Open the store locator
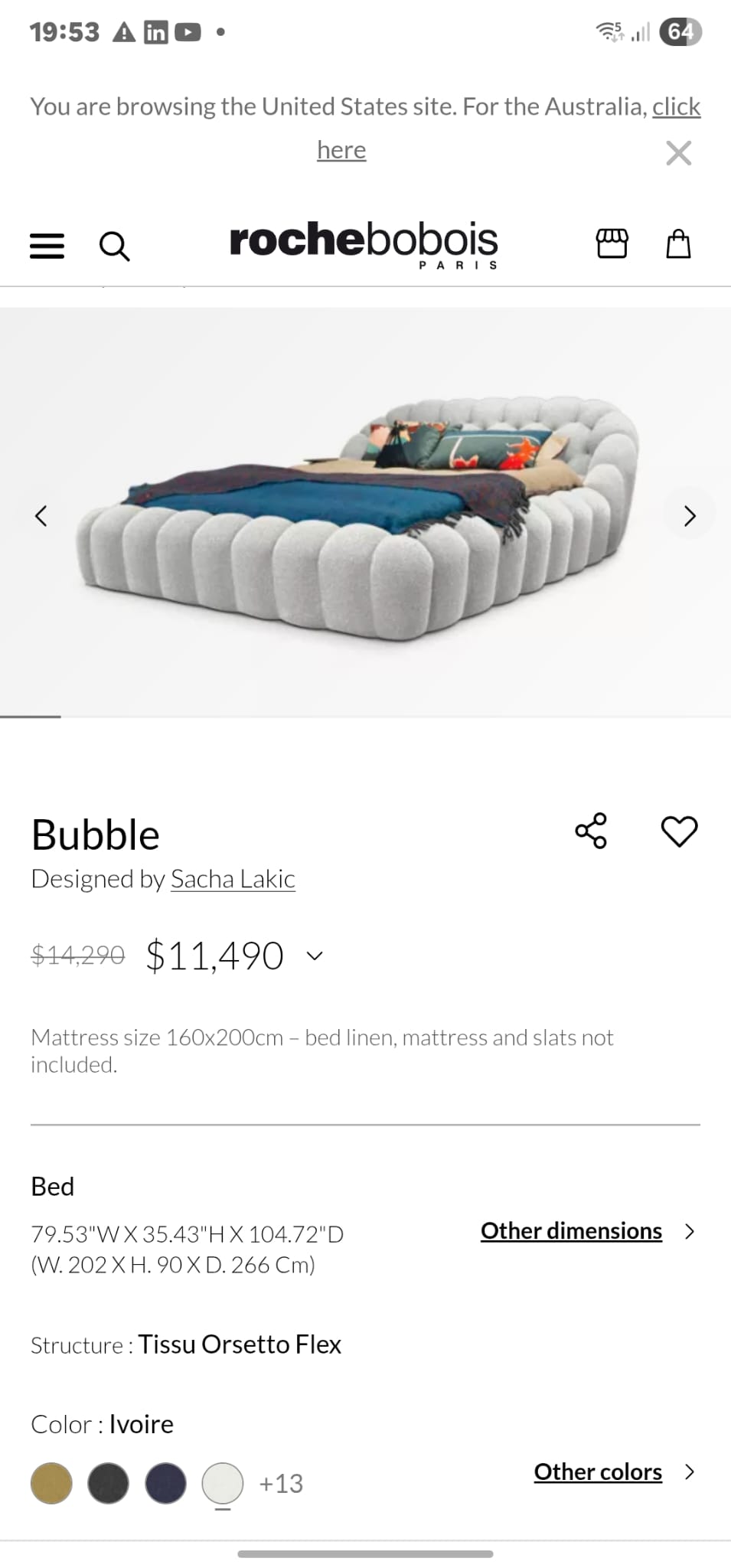 coord(612,243)
